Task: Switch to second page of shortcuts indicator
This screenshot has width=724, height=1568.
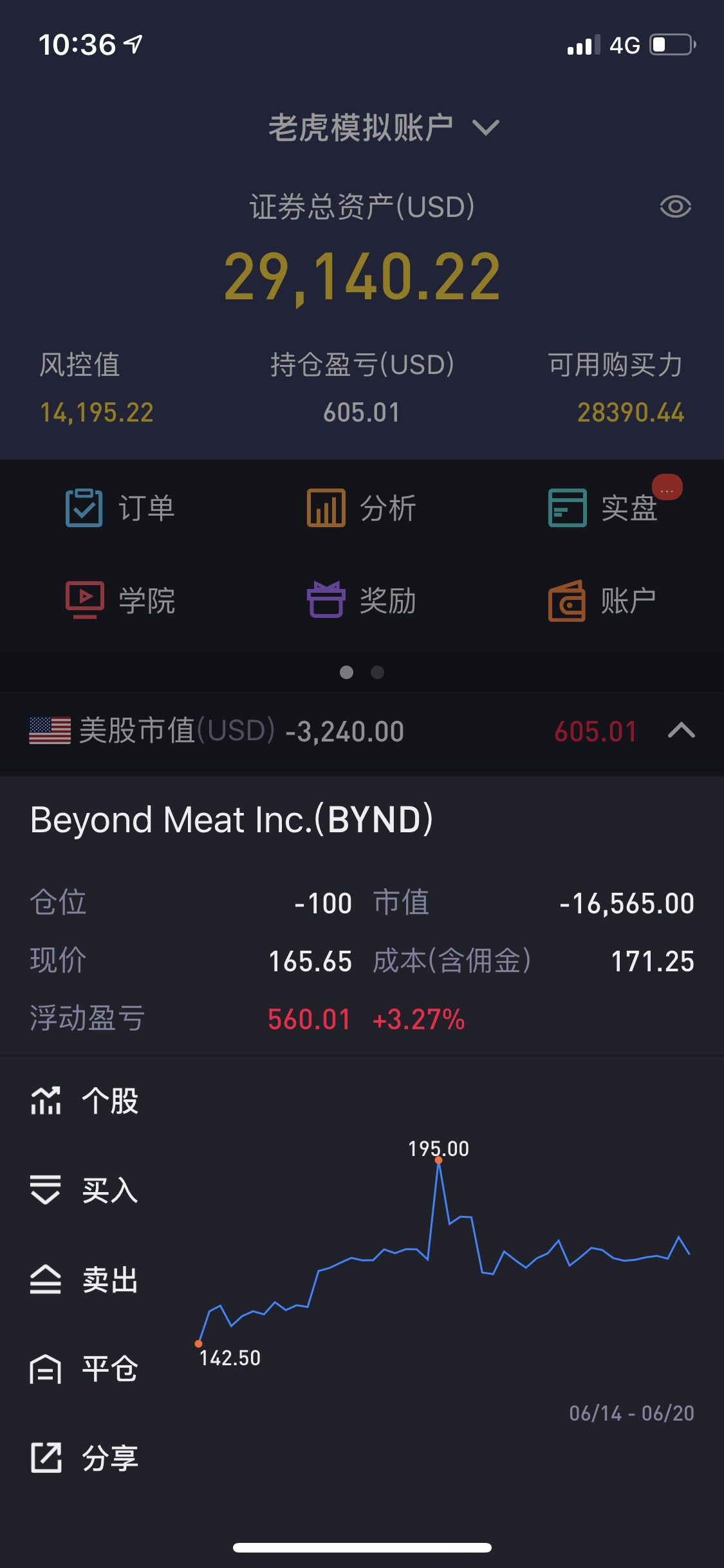Action: coord(378,672)
